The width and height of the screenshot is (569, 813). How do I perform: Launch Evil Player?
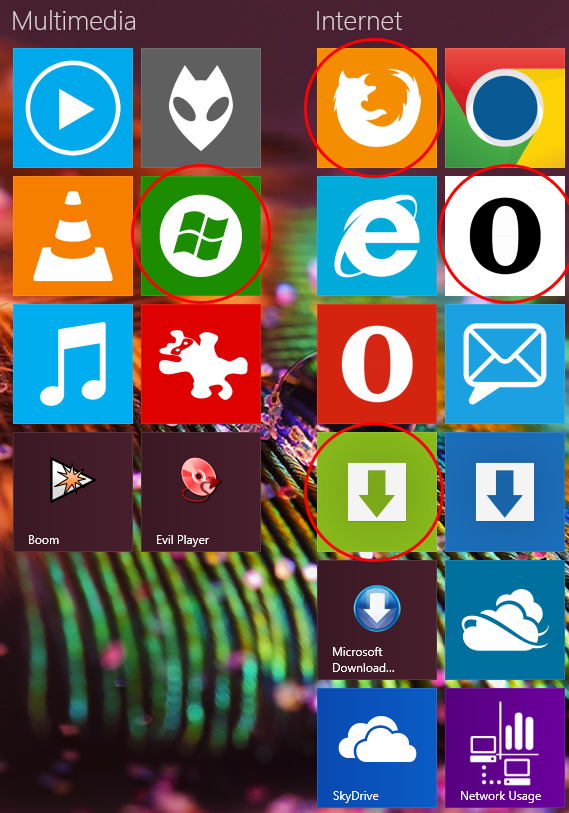click(x=201, y=492)
